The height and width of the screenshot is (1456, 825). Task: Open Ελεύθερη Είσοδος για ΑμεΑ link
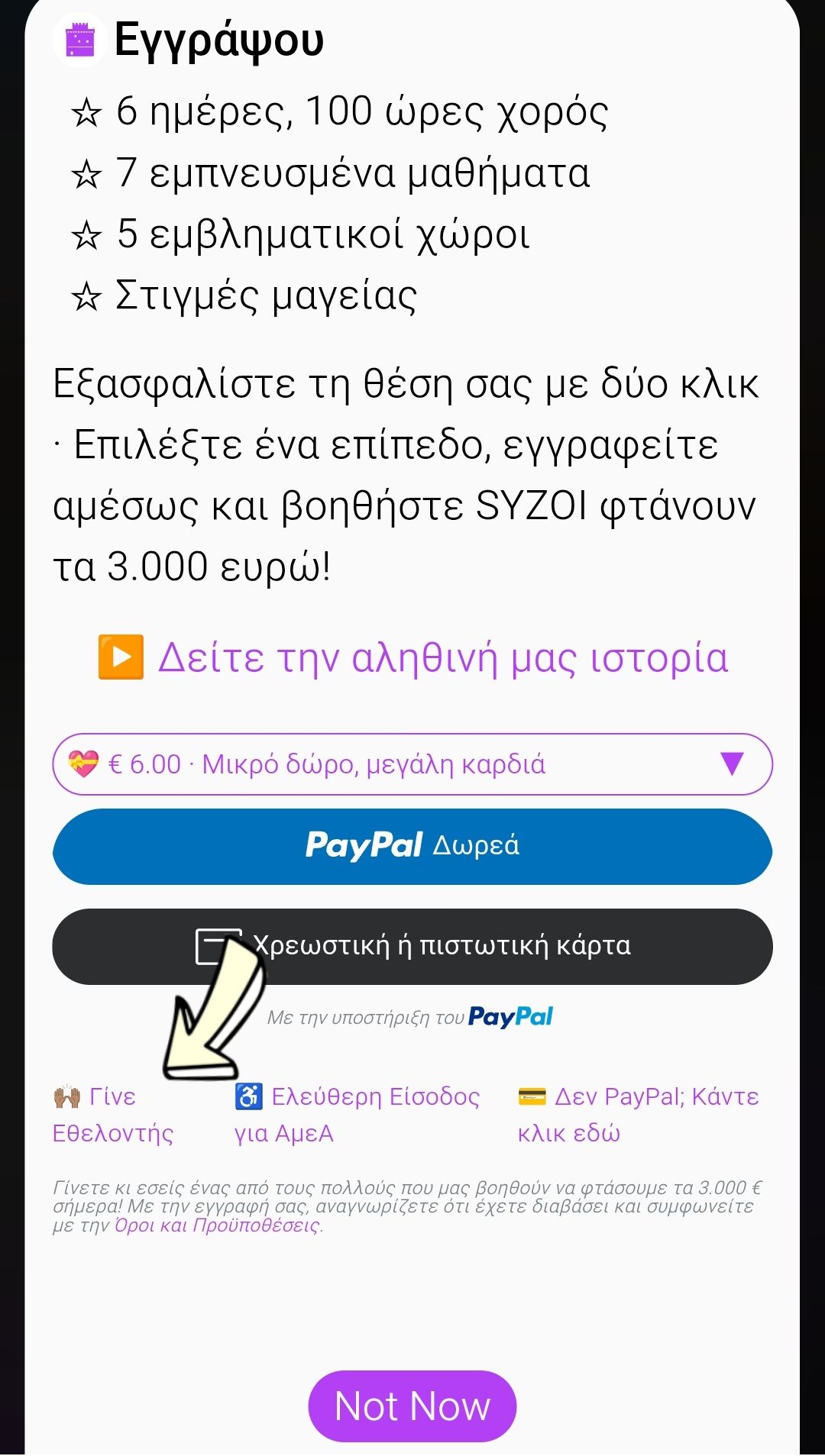[356, 1115]
